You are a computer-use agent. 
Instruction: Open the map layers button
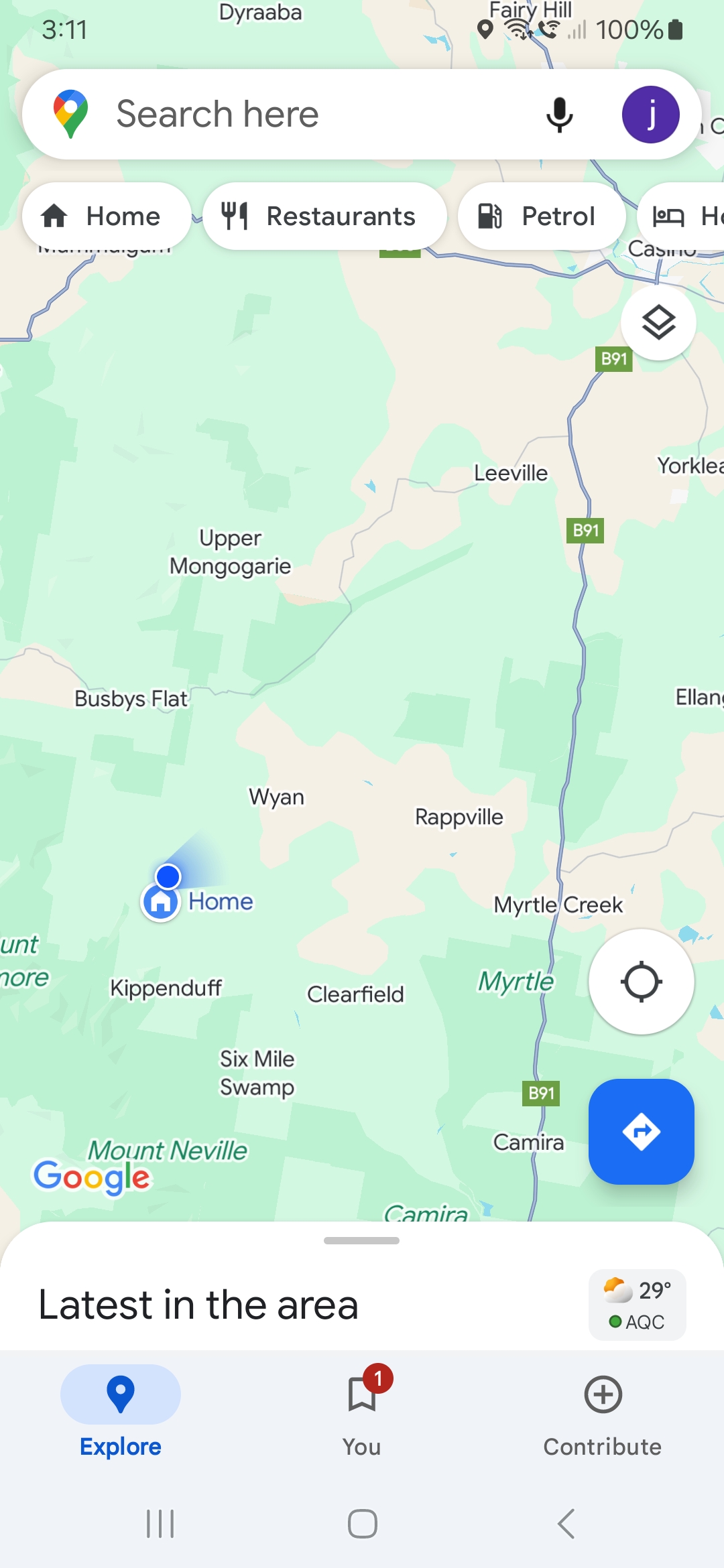658,322
